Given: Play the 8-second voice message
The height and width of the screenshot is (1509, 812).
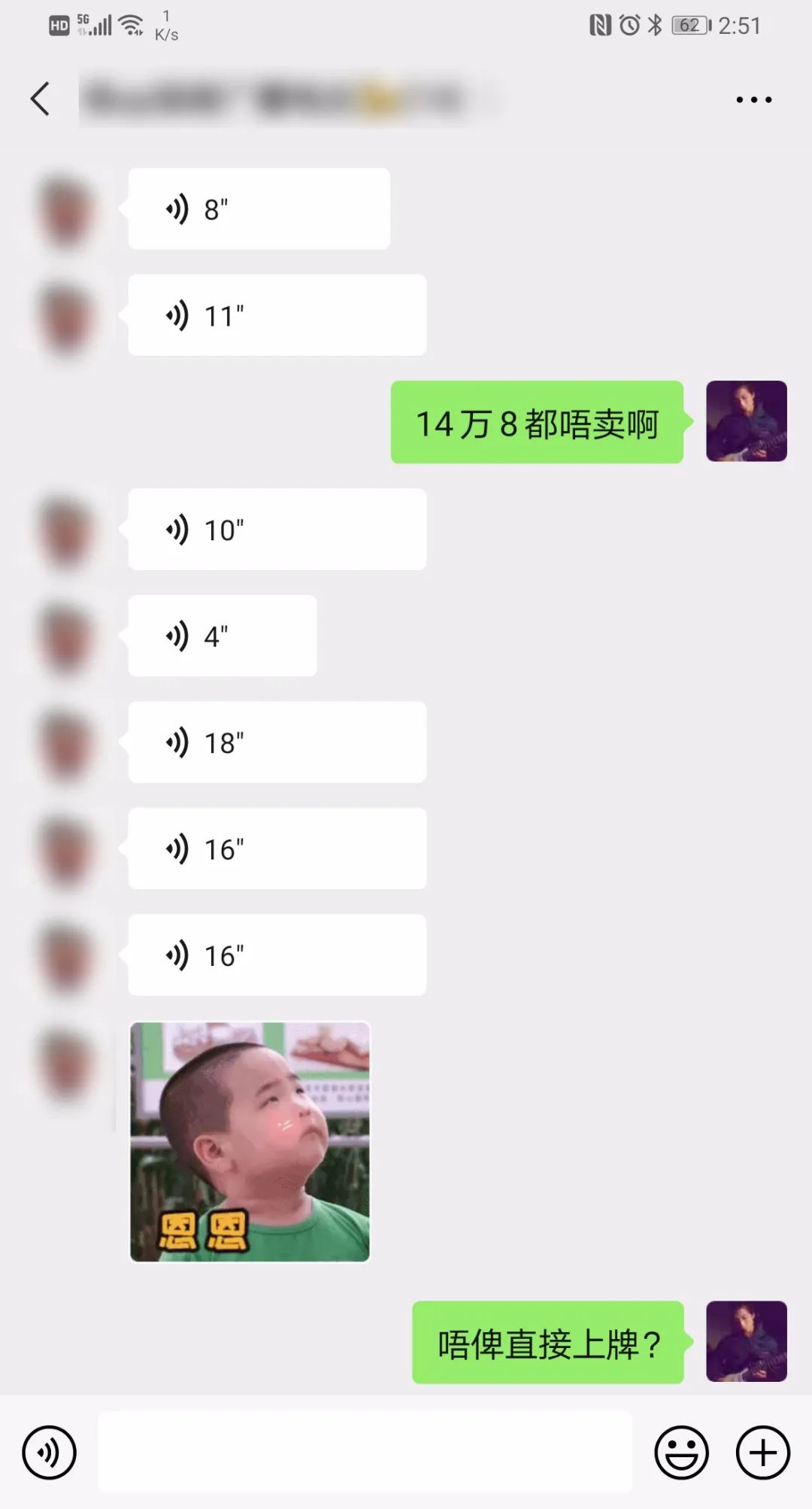Looking at the screenshot, I should point(259,209).
